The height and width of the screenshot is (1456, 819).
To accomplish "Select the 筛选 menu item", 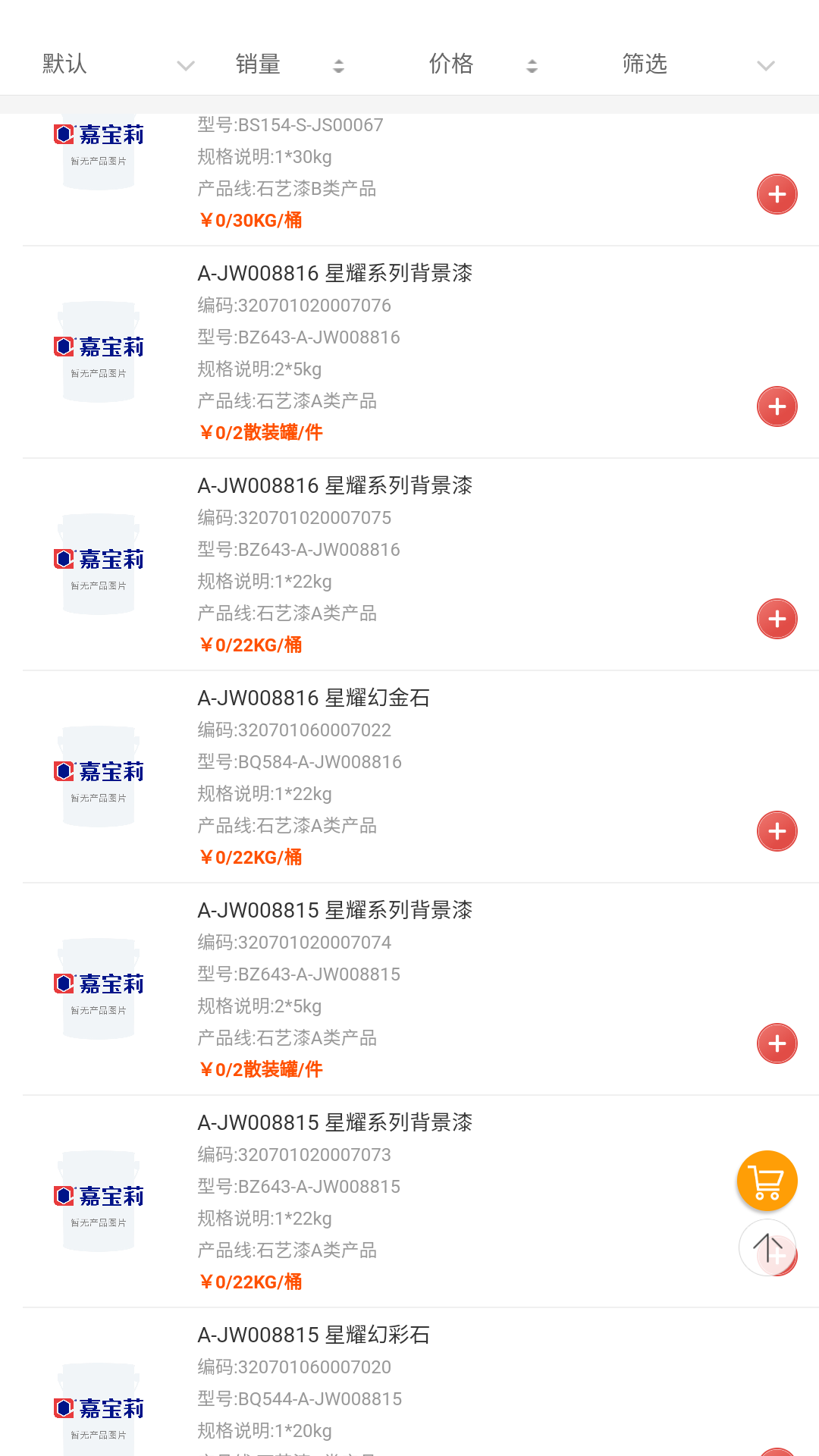I will click(645, 64).
